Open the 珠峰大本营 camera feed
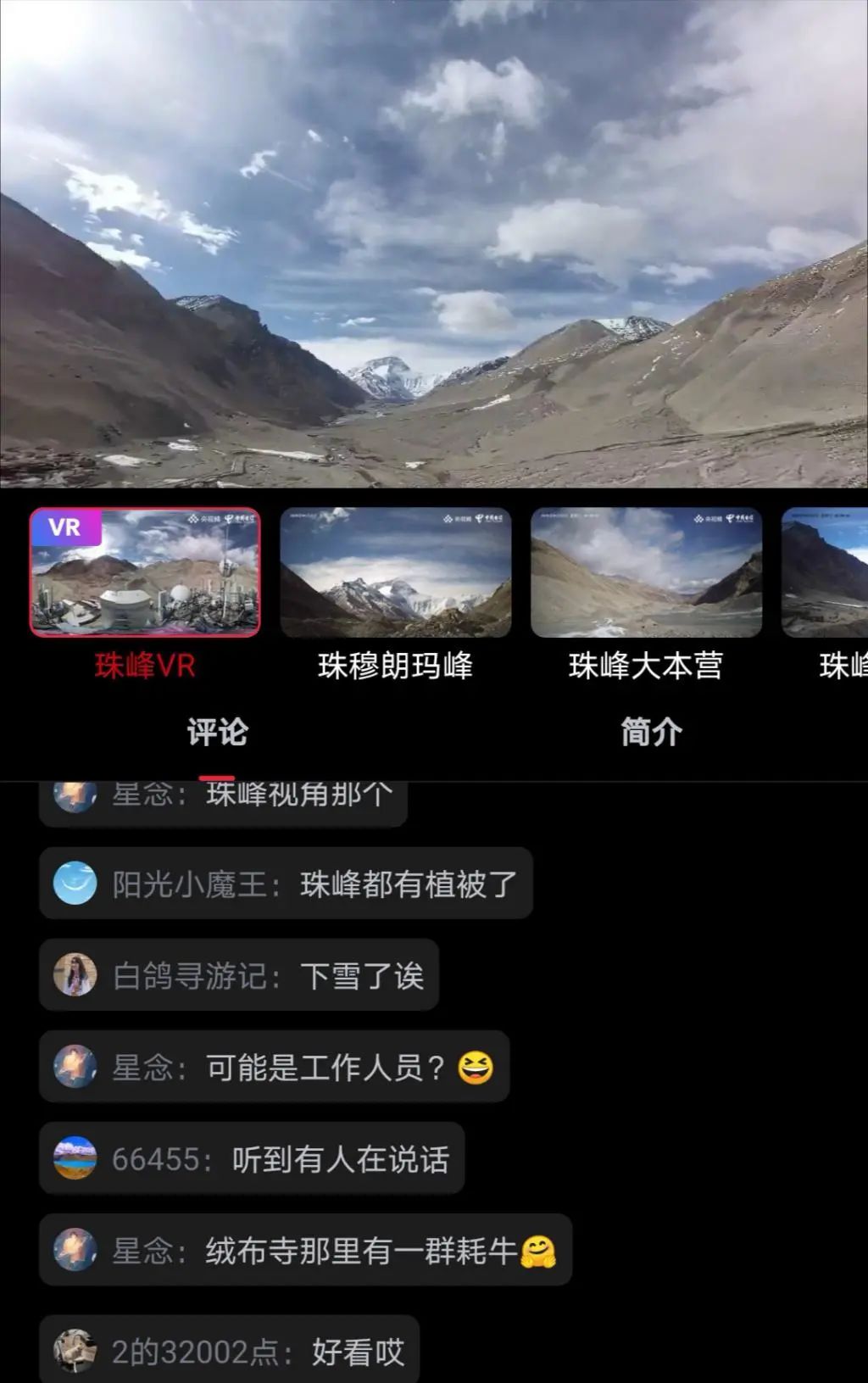The height and width of the screenshot is (1383, 868). tap(646, 572)
